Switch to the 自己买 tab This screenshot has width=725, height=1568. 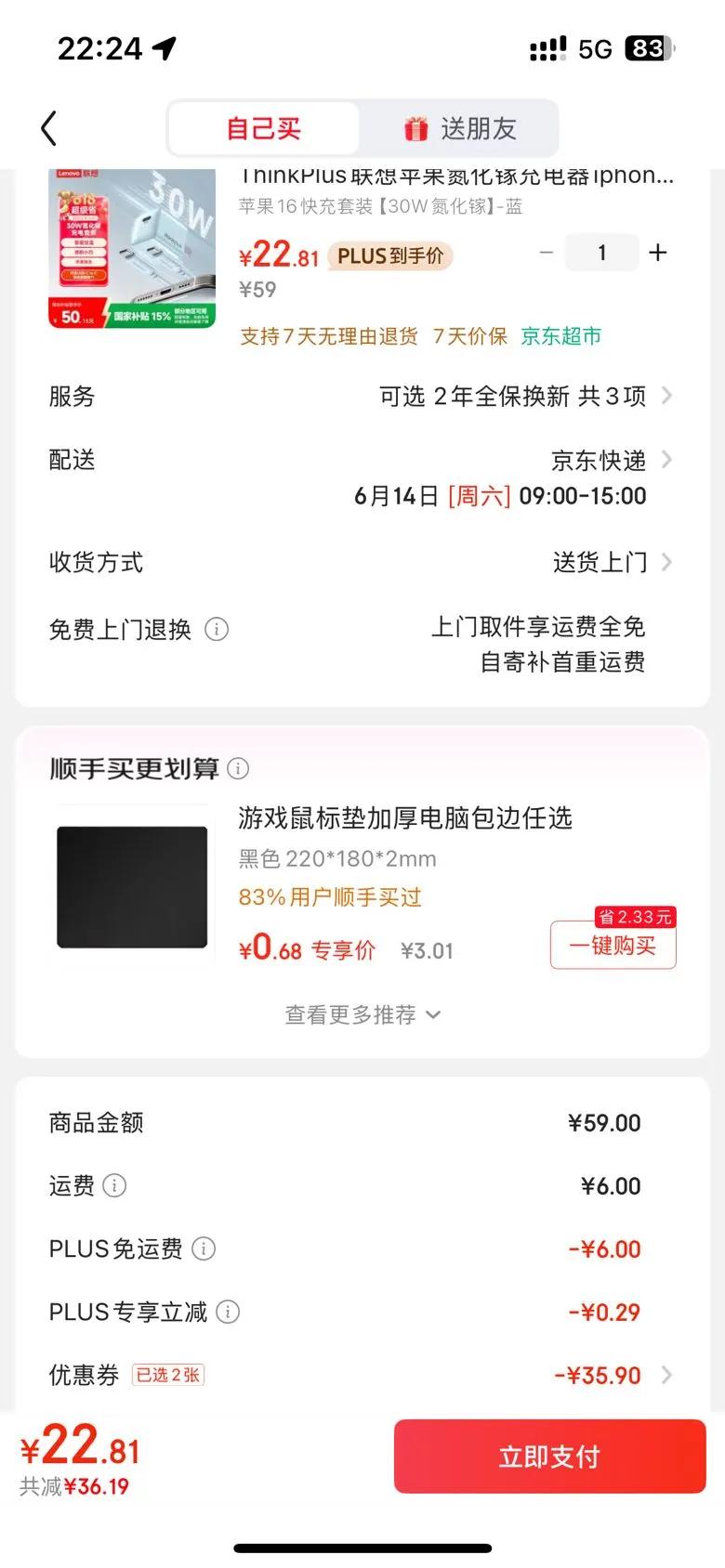264,128
